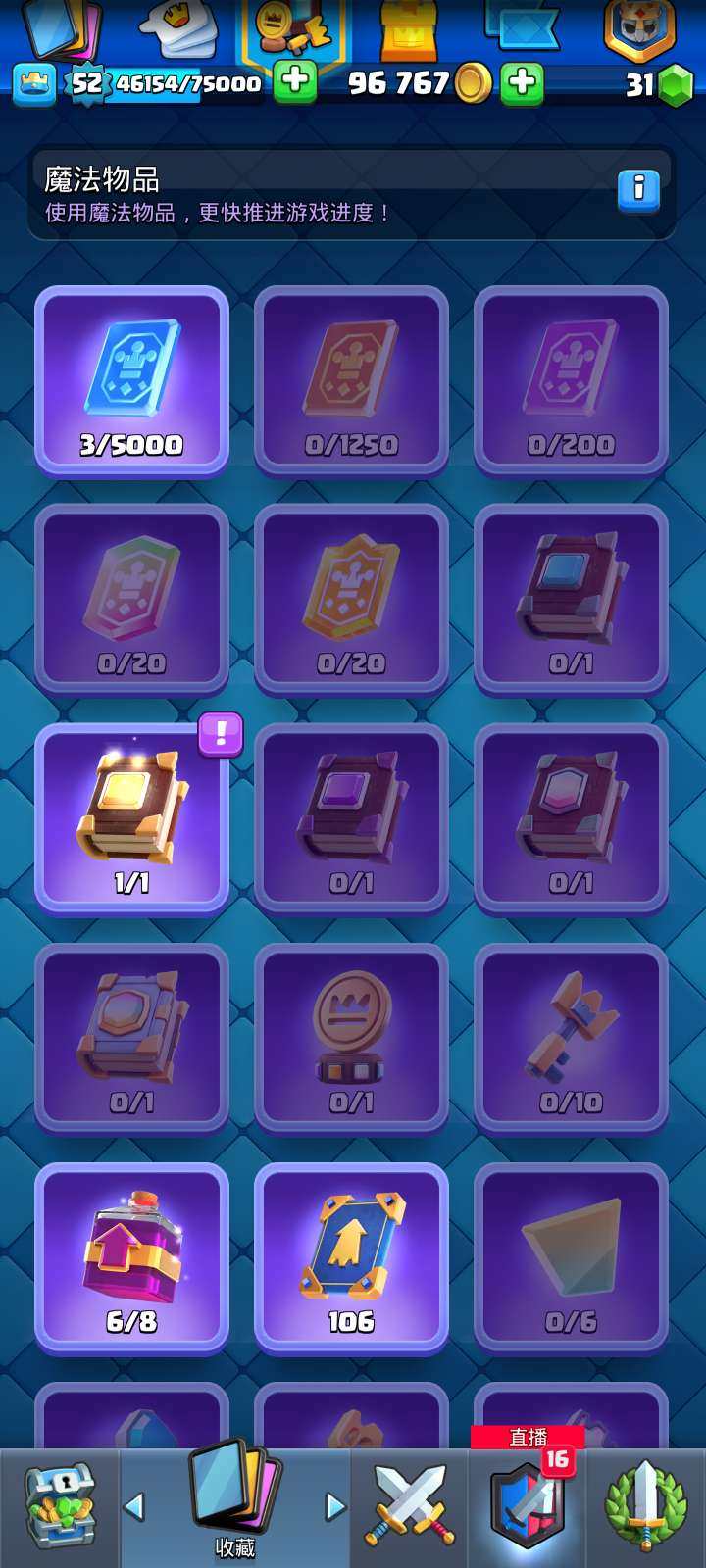Select the purple wild card 0/200

[x=571, y=380]
